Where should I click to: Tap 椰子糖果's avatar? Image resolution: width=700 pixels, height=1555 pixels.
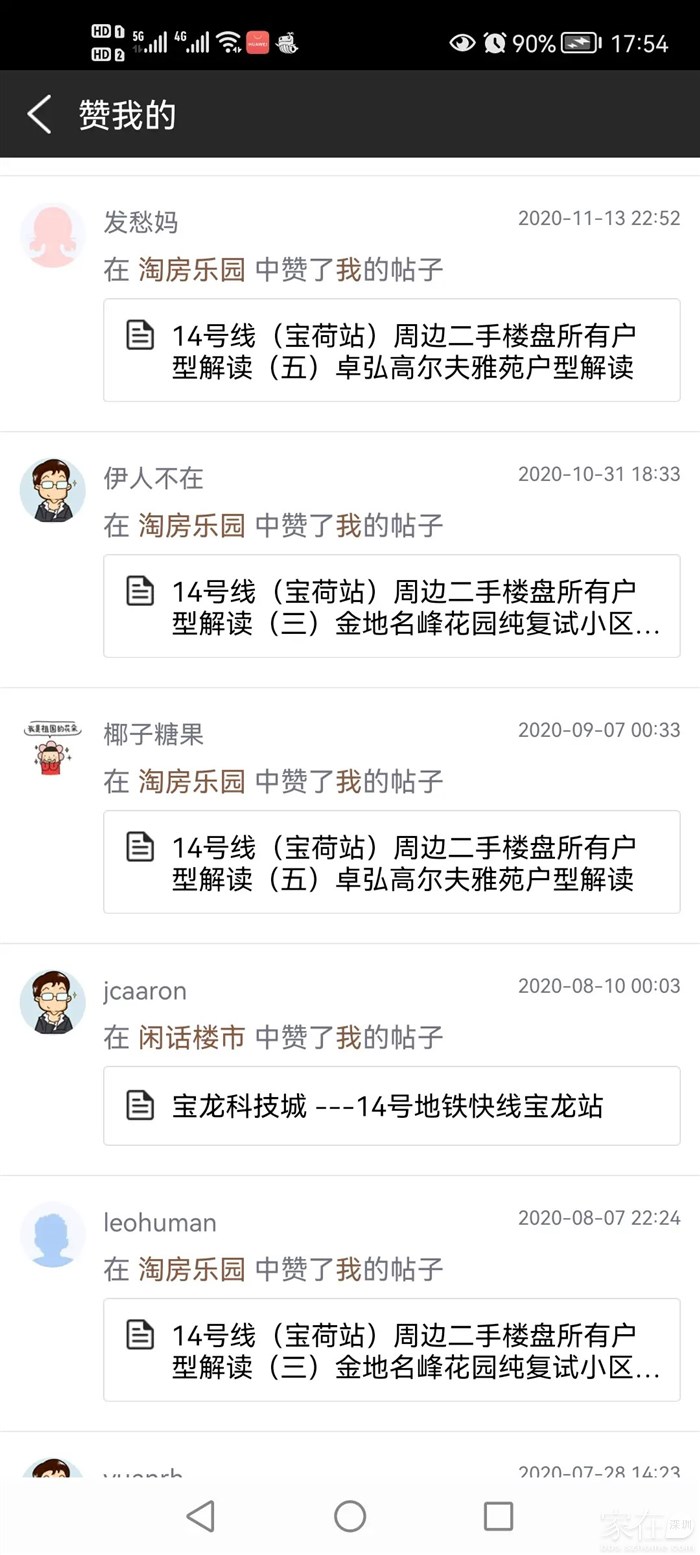pos(52,747)
